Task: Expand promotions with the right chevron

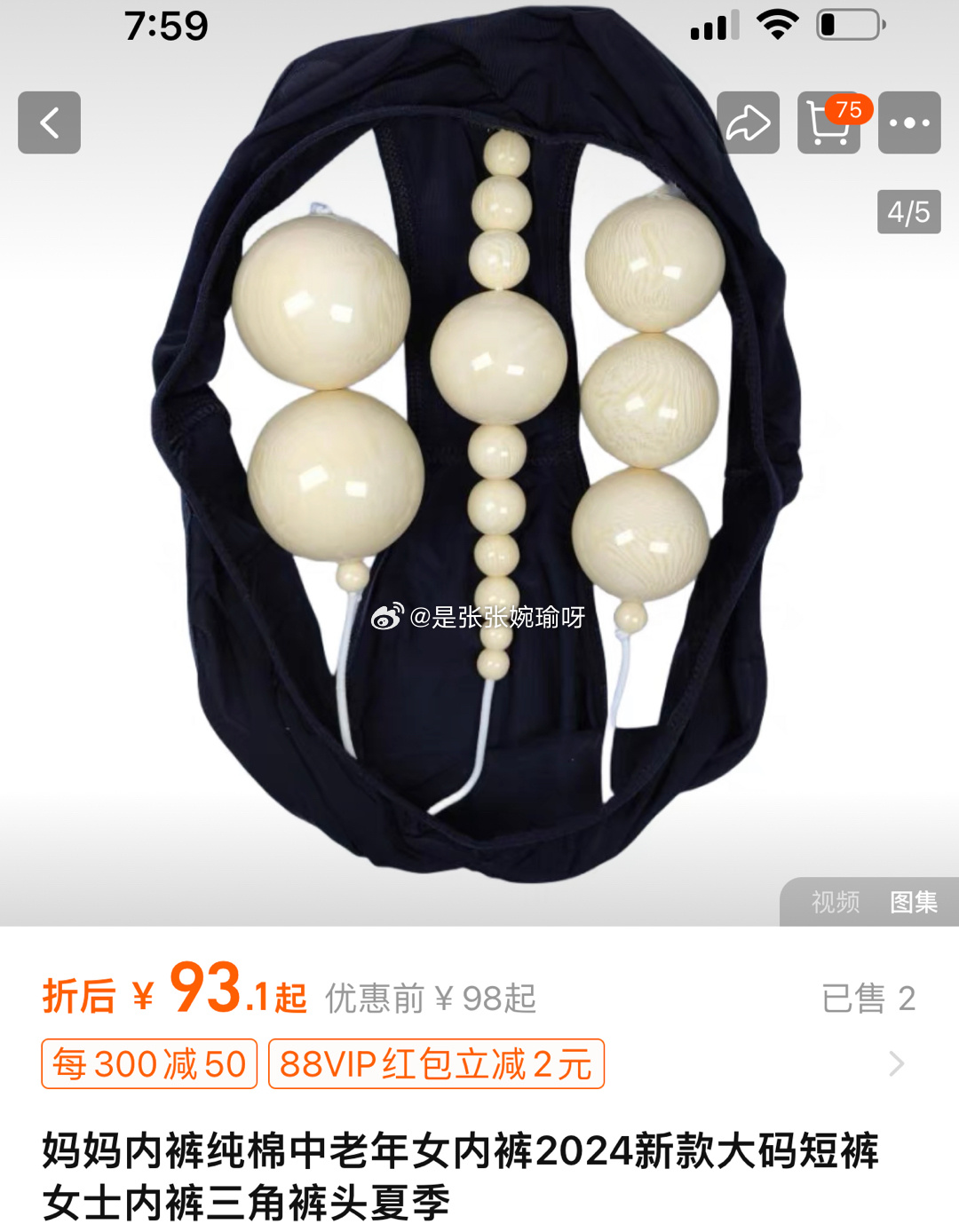Action: point(896,1063)
